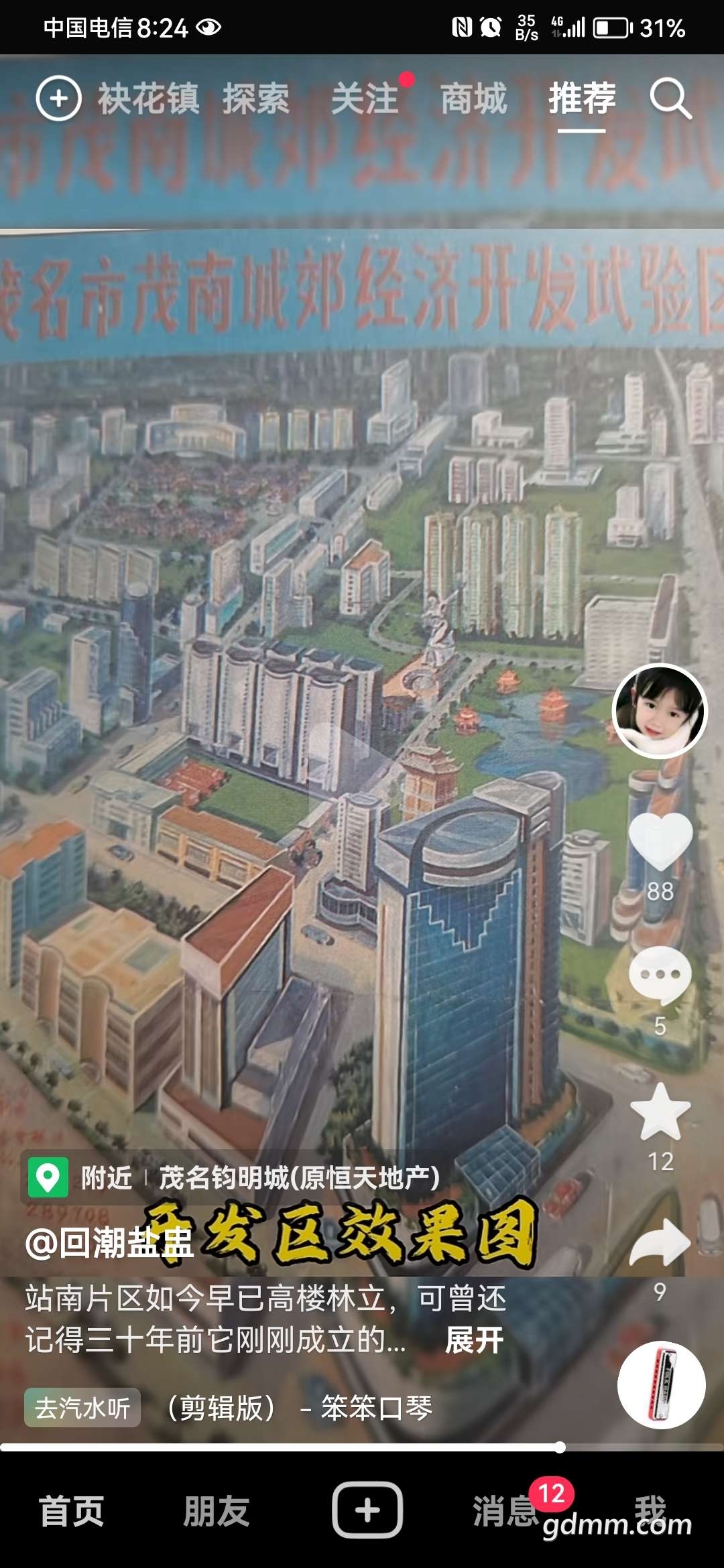Viewport: 724px width, 1568px height.
Task: Switch to the 商城 tab
Action: tap(473, 99)
